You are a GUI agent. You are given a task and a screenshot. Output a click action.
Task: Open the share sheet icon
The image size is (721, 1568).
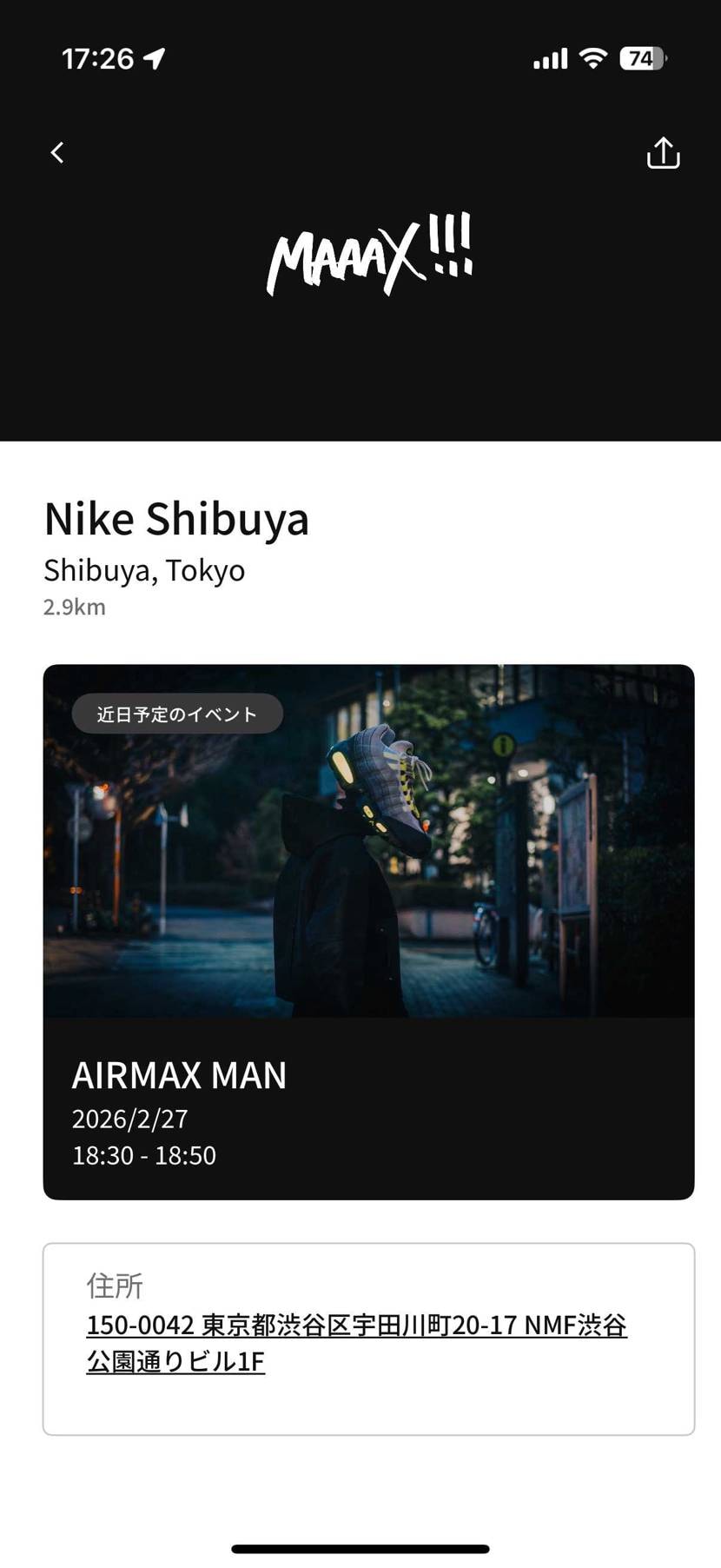pos(663,152)
